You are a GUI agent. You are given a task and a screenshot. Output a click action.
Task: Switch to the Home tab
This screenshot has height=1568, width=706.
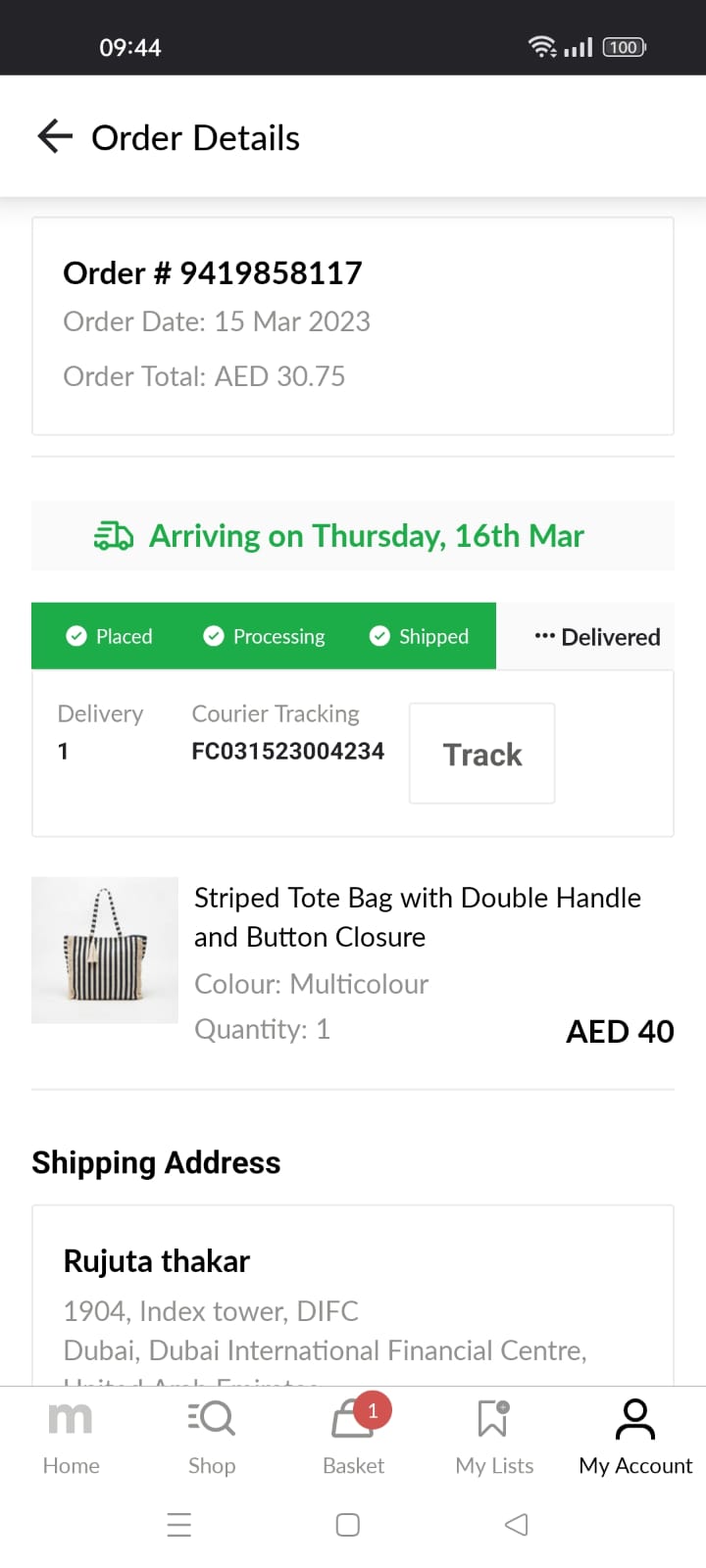click(x=71, y=1437)
